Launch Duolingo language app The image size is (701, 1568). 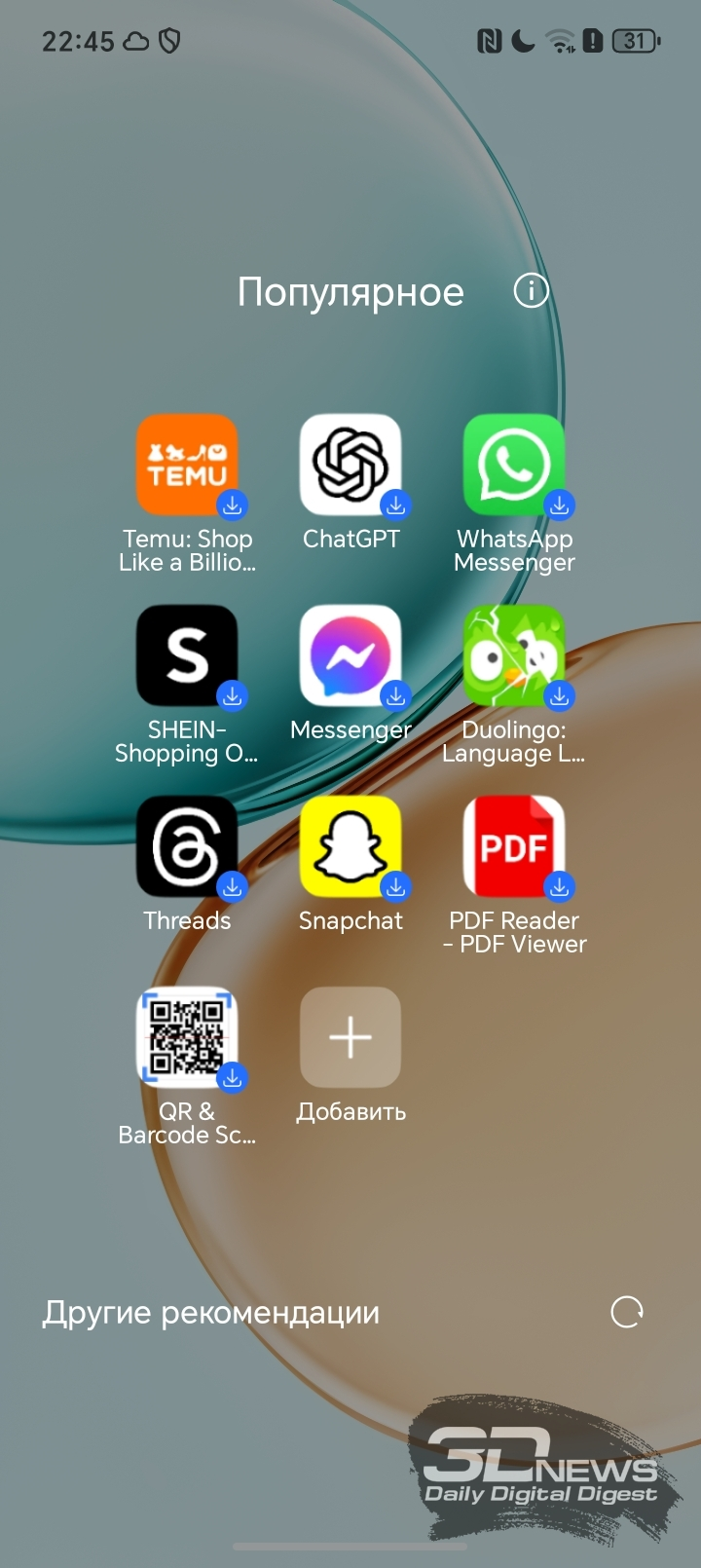coord(514,655)
